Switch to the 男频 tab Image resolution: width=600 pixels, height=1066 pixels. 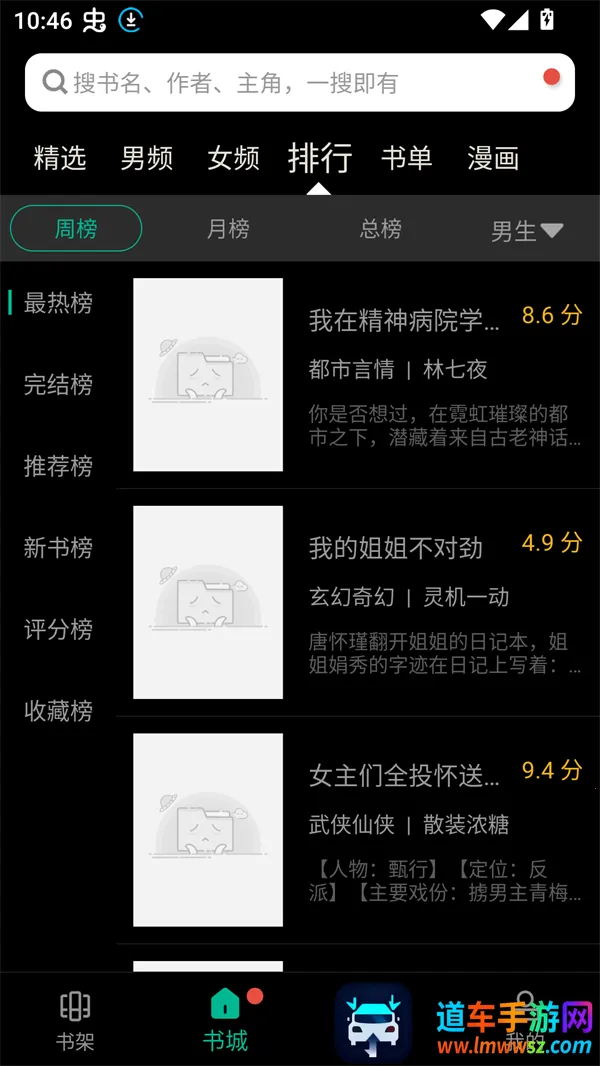coord(146,158)
